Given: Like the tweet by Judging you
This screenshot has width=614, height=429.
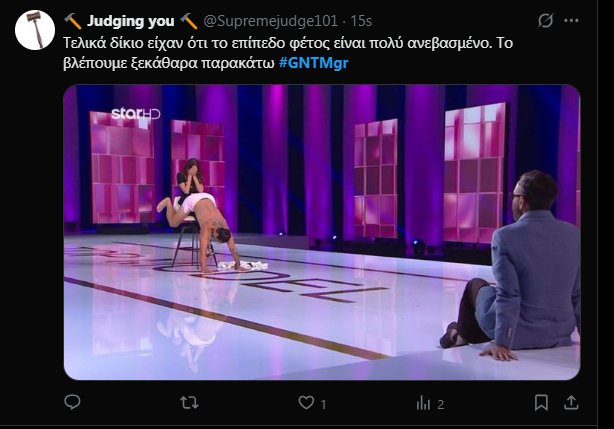Looking at the screenshot, I should pos(307,403).
